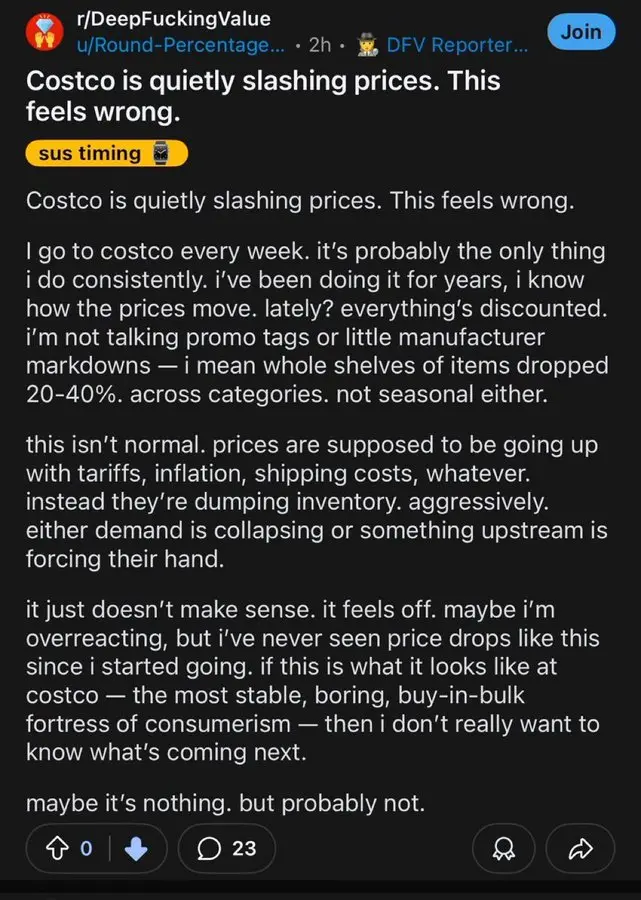Share this Costco post
The image size is (641, 900).
[581, 849]
